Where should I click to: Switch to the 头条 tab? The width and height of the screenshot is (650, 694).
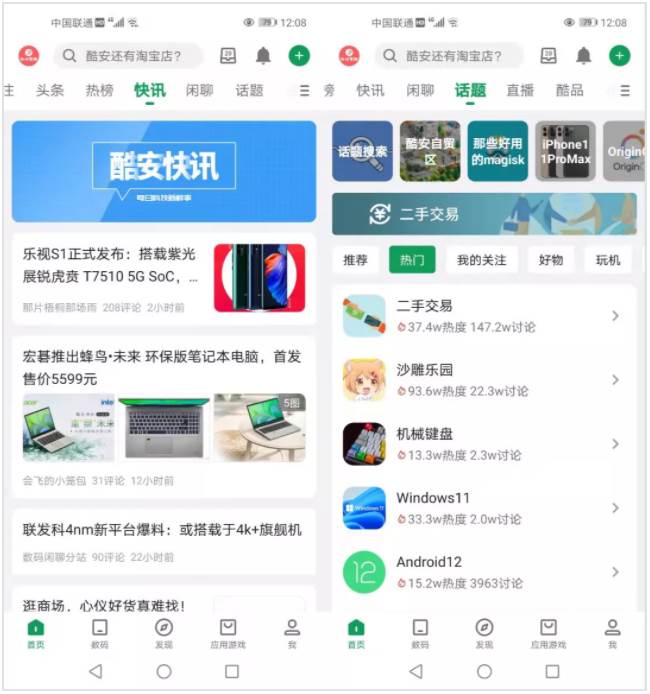[x=50, y=90]
